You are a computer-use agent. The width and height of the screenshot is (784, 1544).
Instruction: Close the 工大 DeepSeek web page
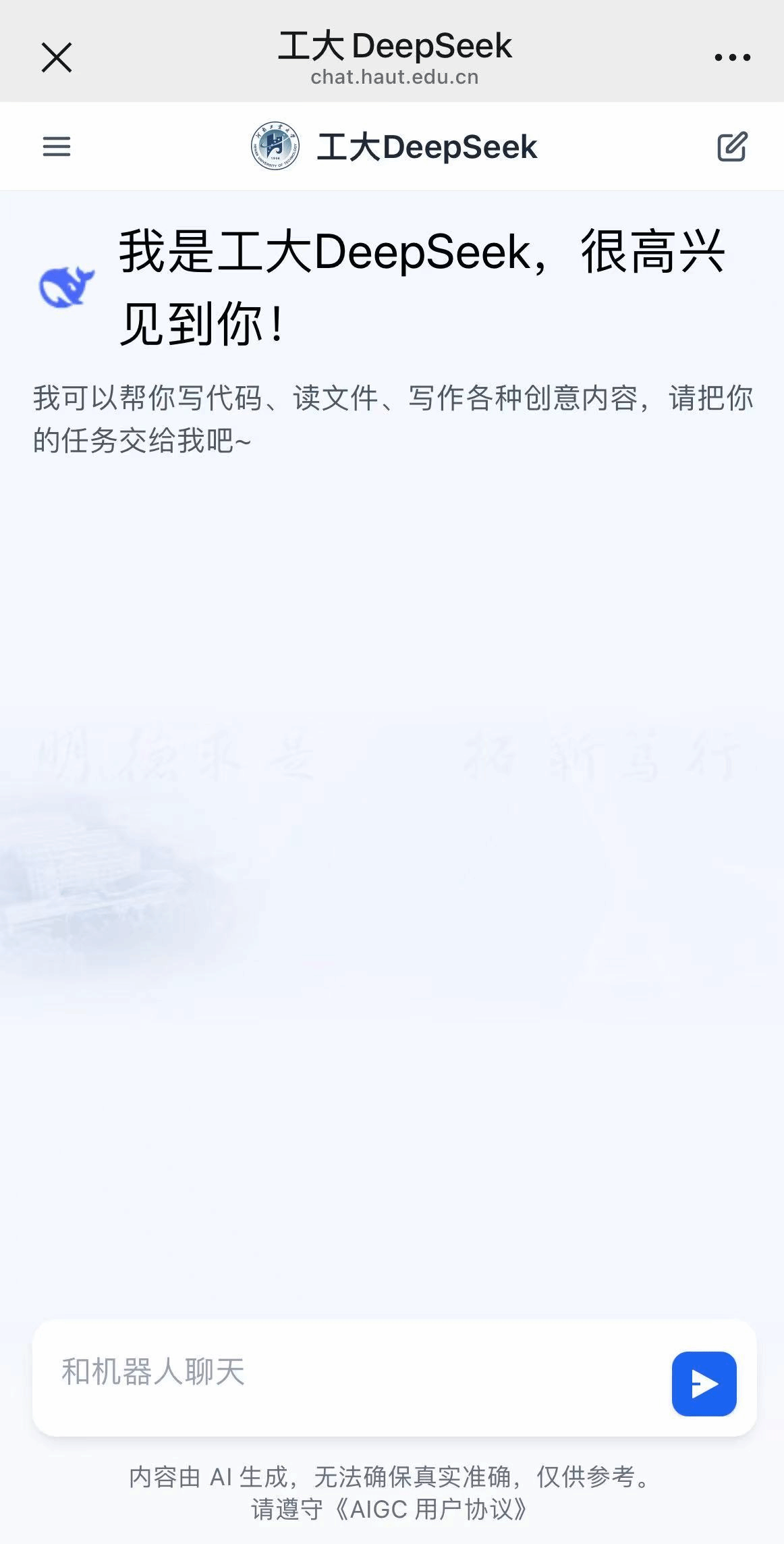tap(57, 57)
